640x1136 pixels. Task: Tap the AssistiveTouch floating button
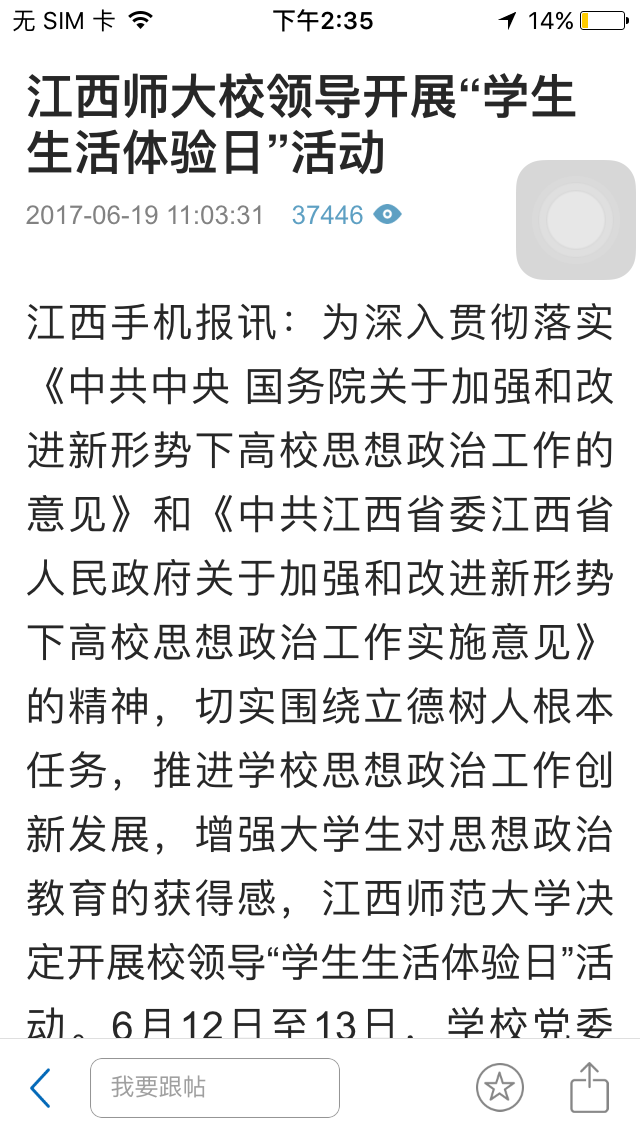tap(575, 220)
